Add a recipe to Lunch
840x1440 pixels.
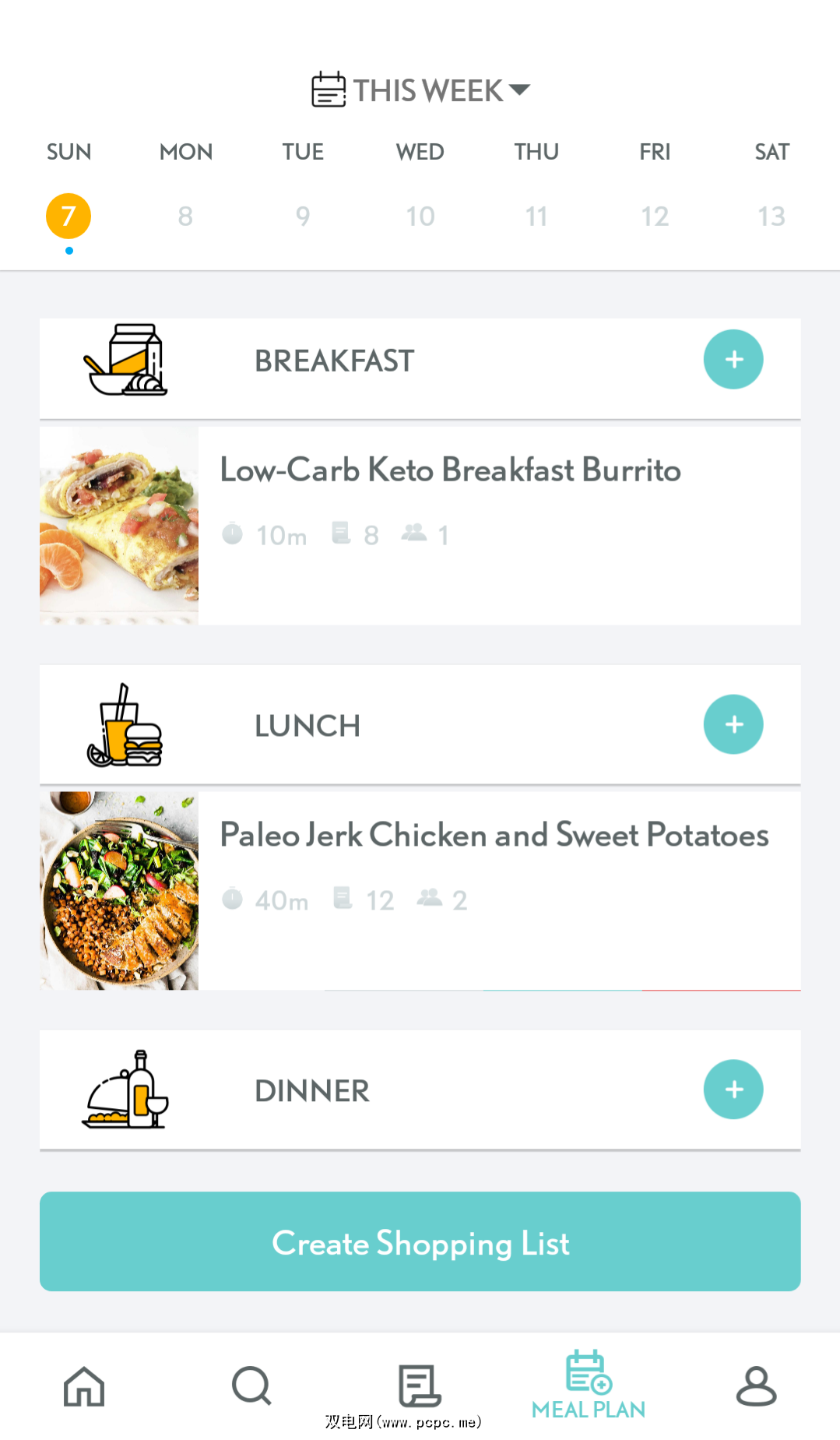733,724
